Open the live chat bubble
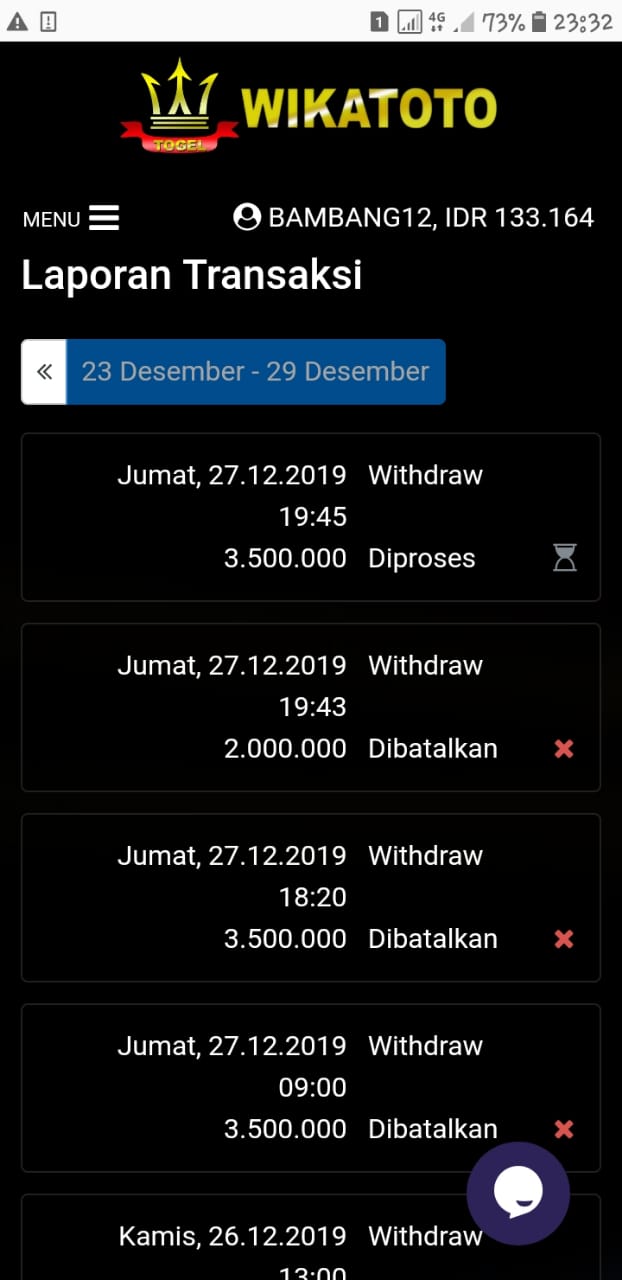622x1280 pixels. pyautogui.click(x=518, y=1193)
